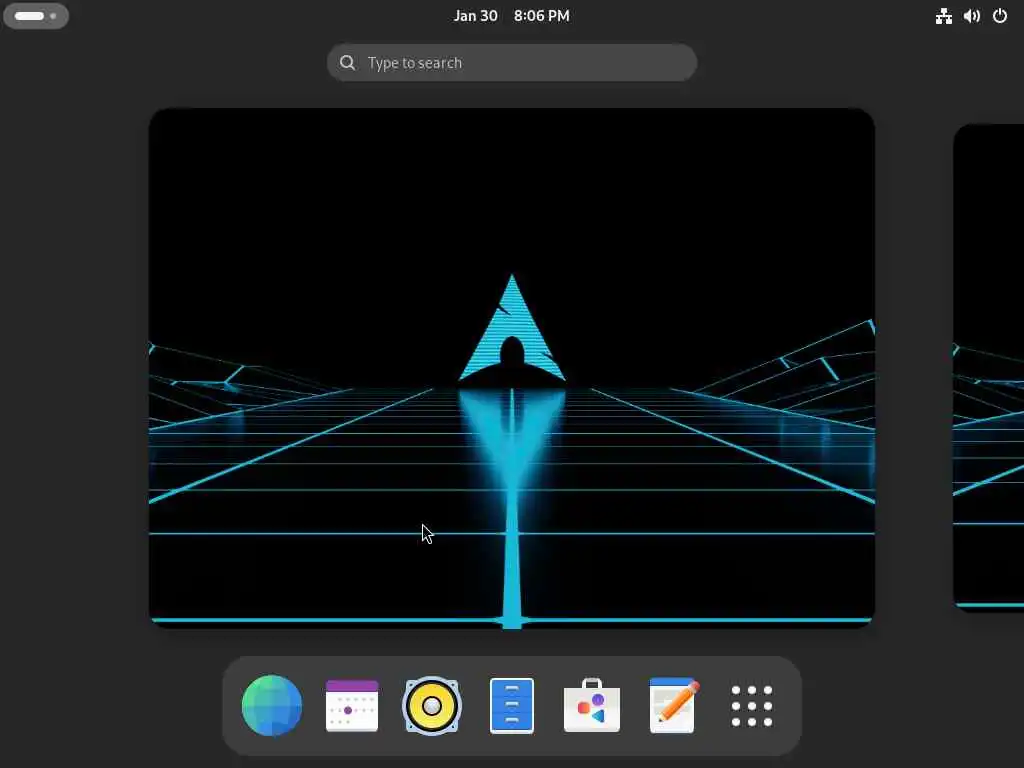Open the Jan 30 clock calendar menu
The width and height of the screenshot is (1024, 768).
(x=511, y=16)
